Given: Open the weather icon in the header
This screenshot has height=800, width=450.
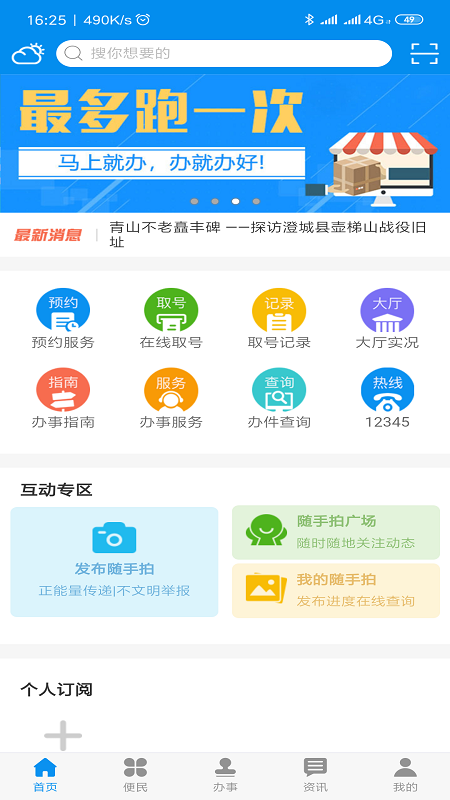Looking at the screenshot, I should (28, 54).
